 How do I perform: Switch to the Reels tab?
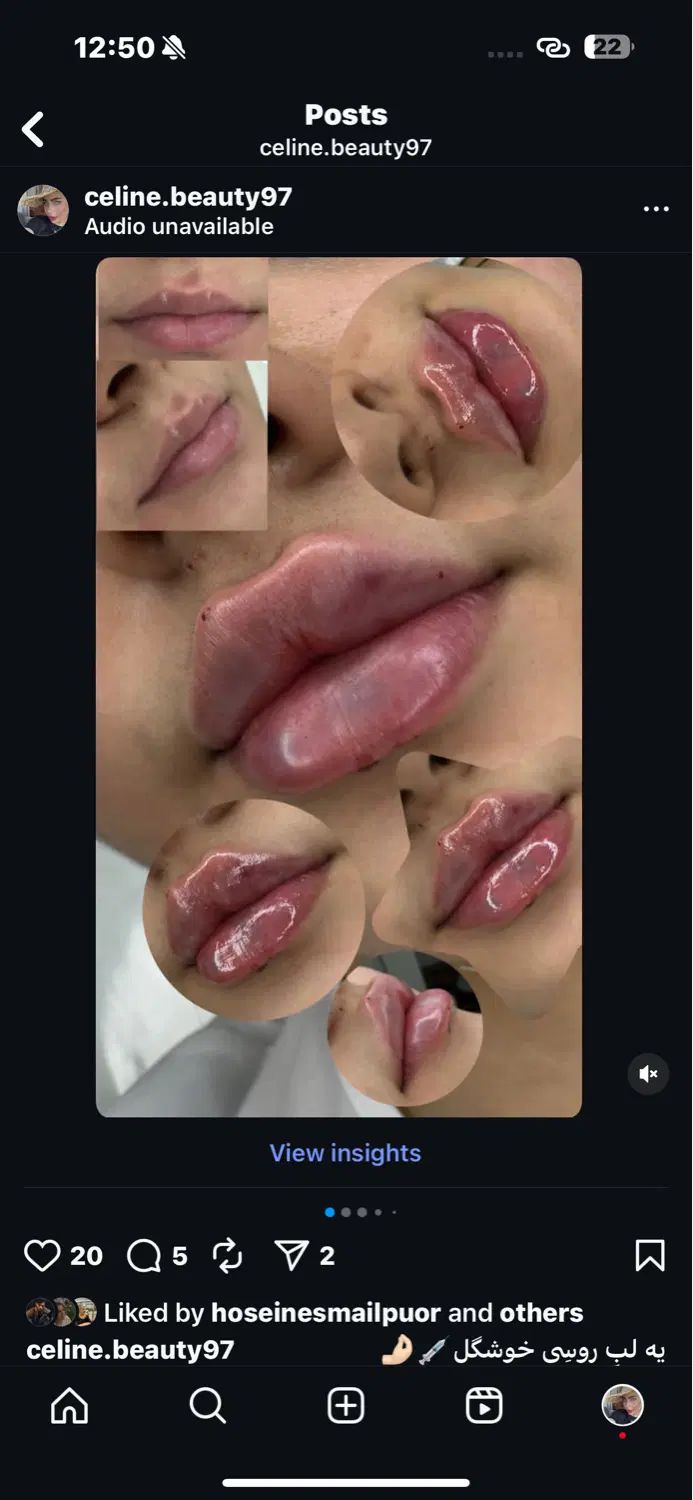tap(484, 1406)
